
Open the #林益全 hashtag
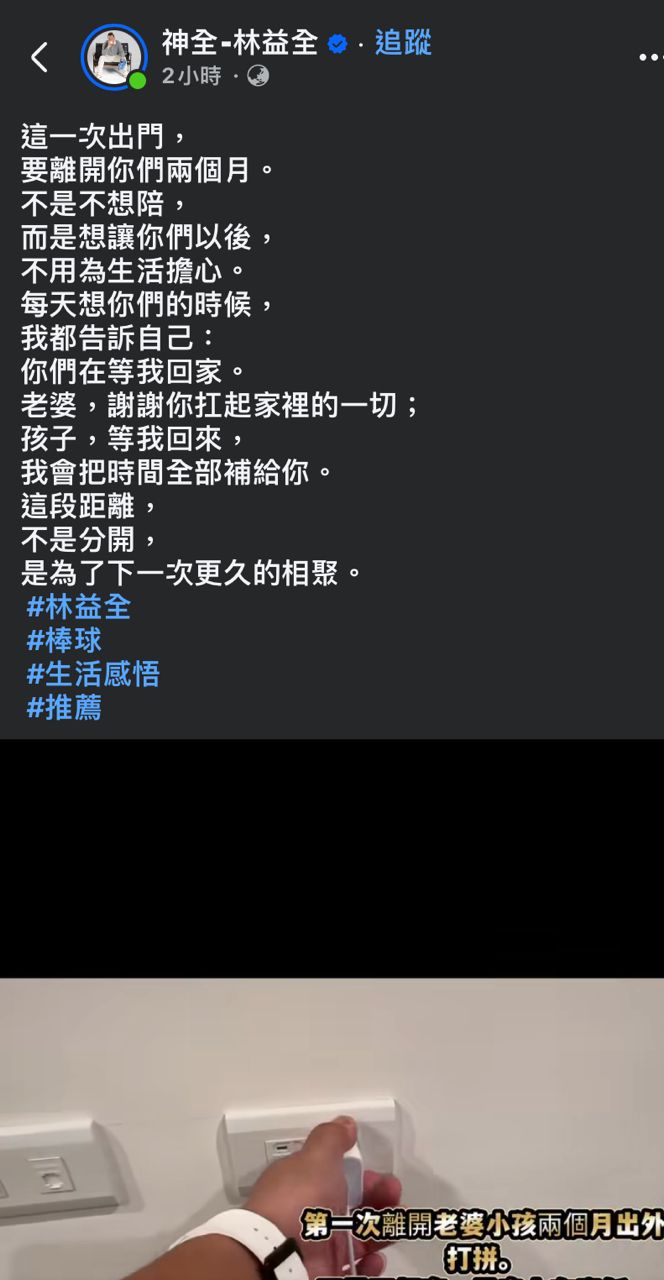click(x=78, y=607)
